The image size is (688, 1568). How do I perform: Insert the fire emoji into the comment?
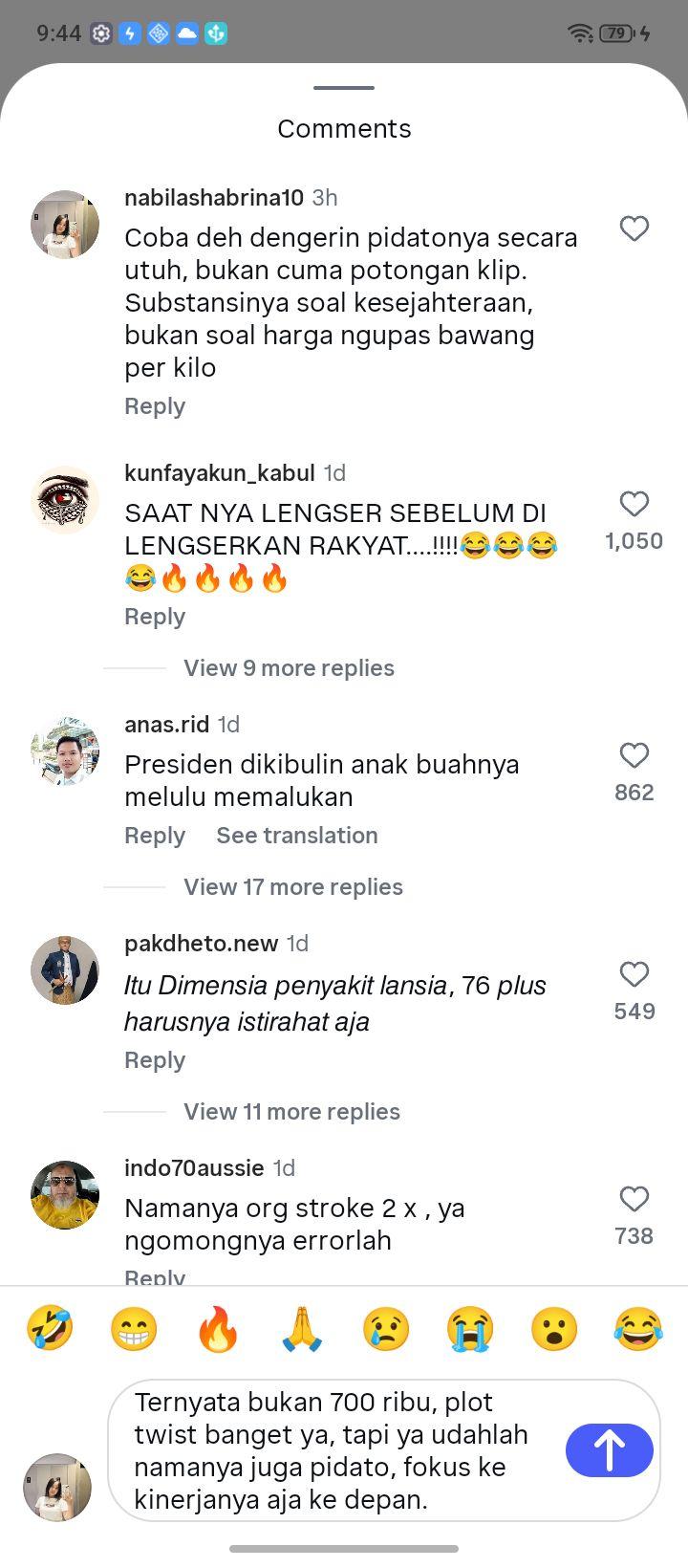(218, 1329)
